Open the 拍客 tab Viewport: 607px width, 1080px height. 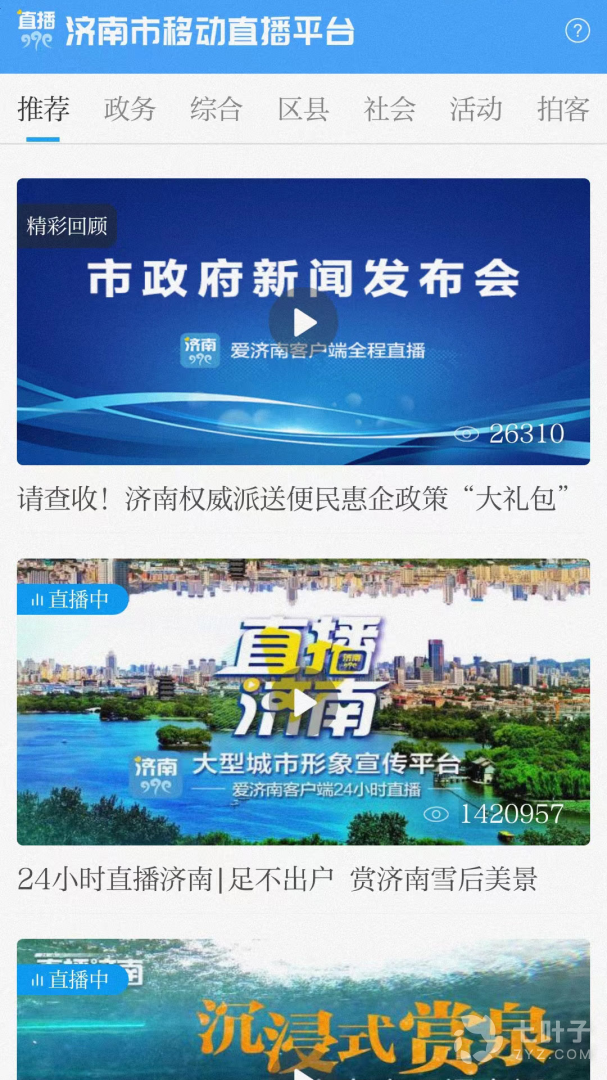[x=563, y=109]
